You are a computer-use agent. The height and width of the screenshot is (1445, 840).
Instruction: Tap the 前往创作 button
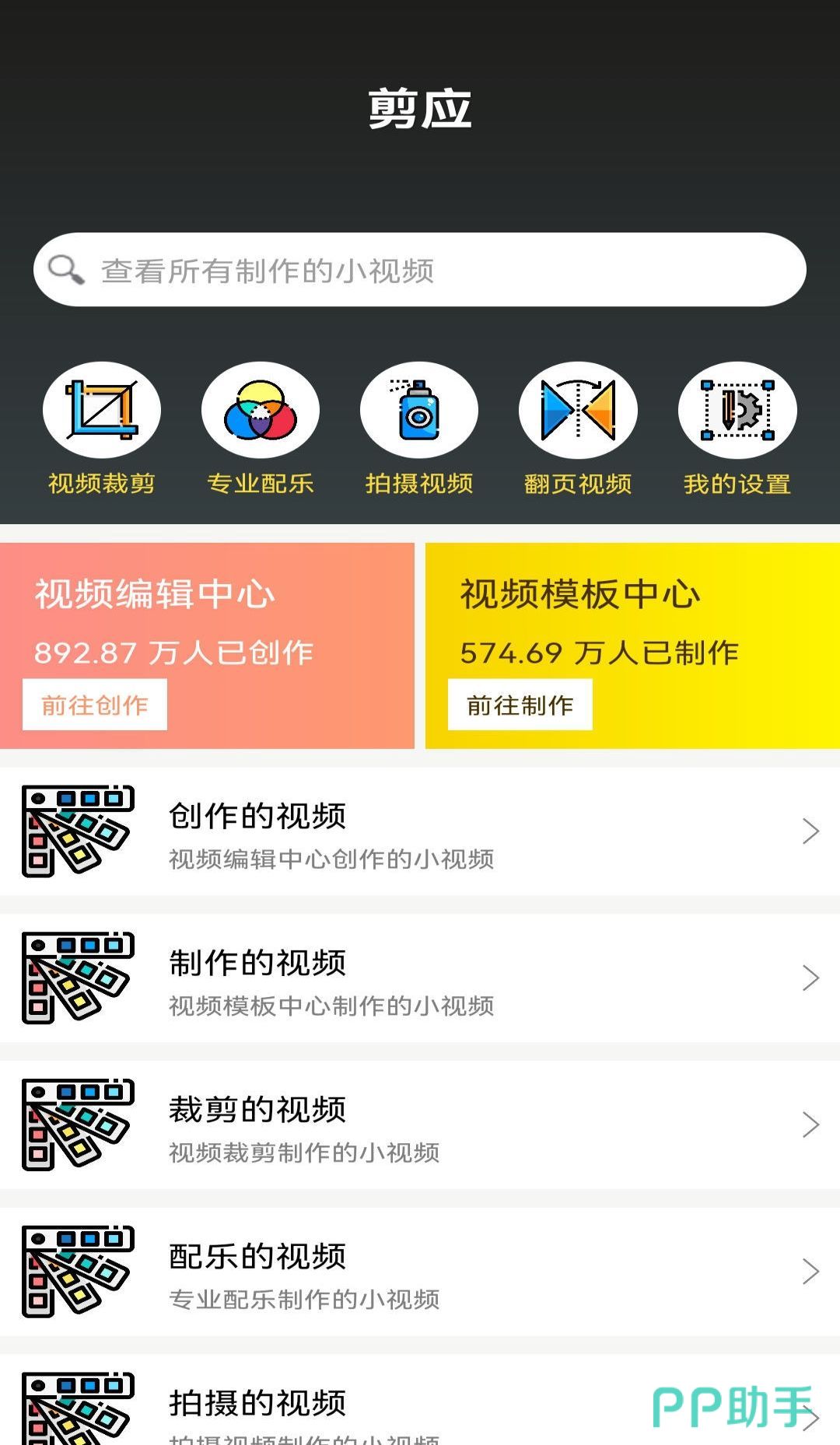tap(95, 705)
